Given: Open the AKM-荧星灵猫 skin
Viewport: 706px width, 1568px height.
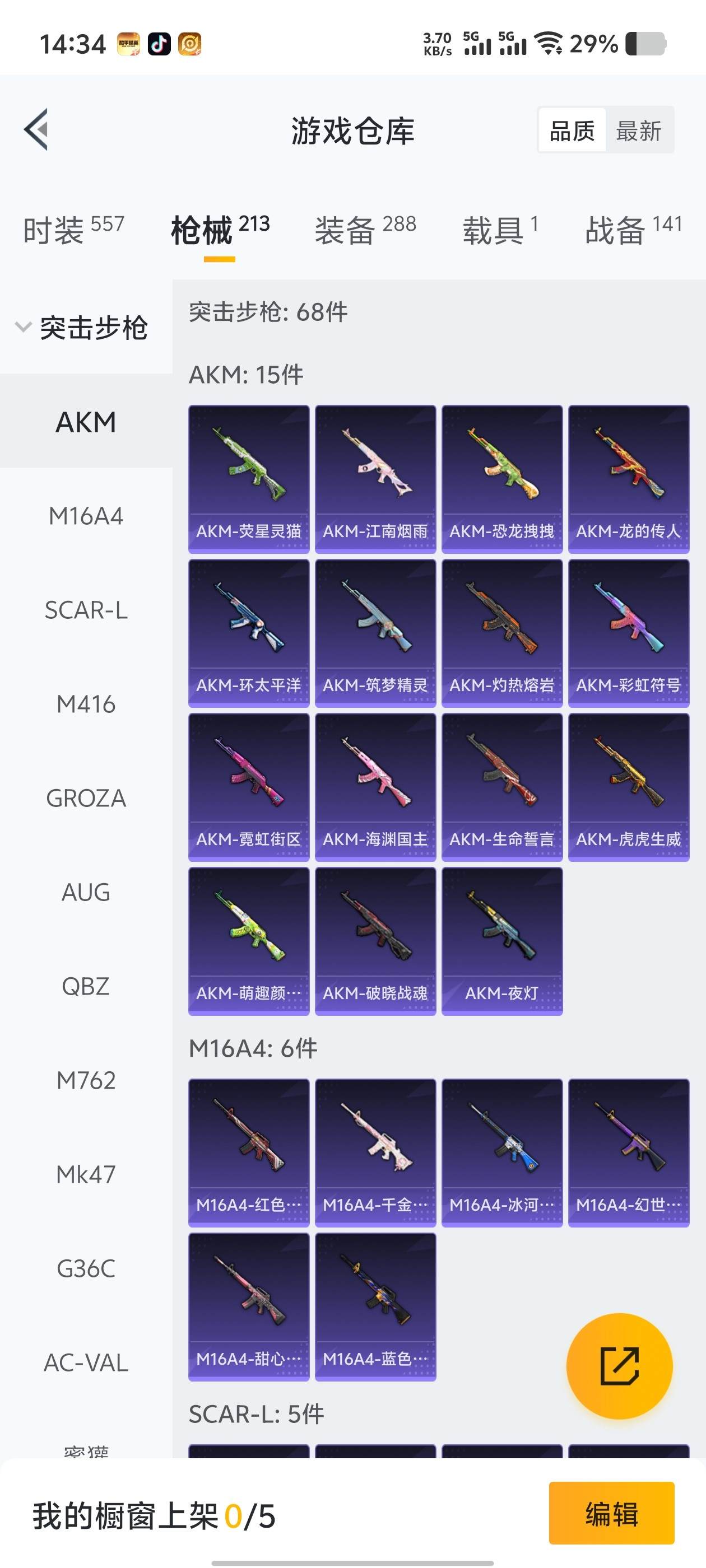Looking at the screenshot, I should [249, 478].
